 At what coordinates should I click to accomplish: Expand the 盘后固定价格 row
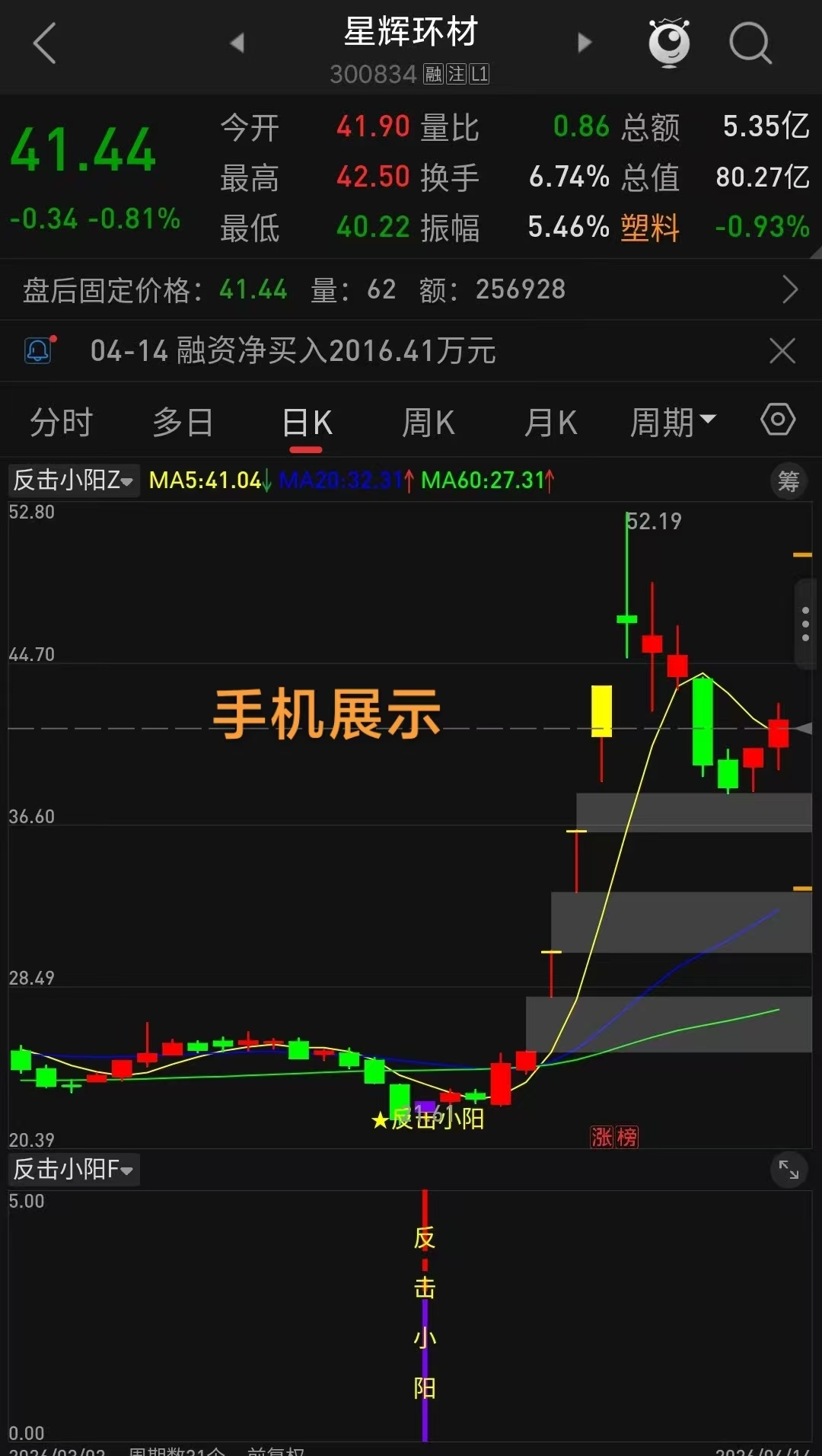[790, 289]
